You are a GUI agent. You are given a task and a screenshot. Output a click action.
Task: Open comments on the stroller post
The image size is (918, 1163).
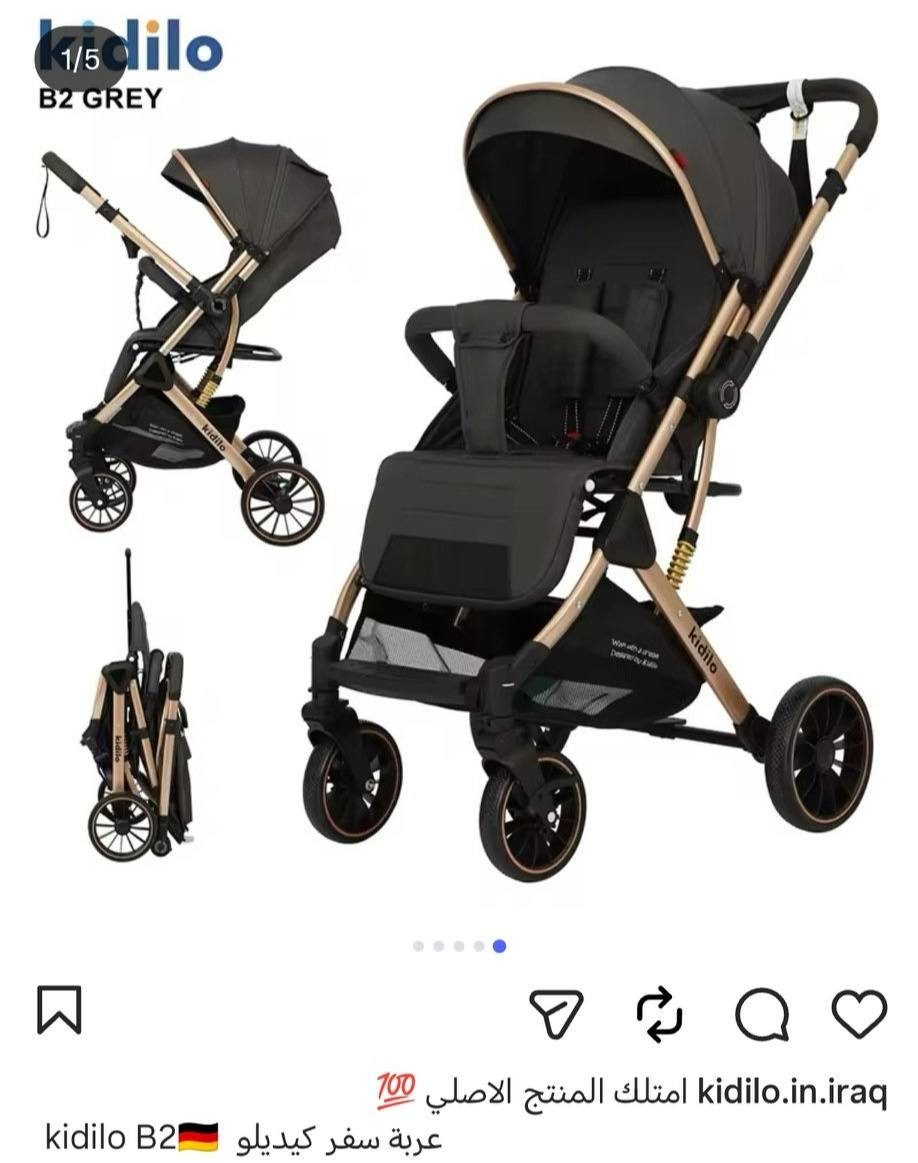[762, 1015]
